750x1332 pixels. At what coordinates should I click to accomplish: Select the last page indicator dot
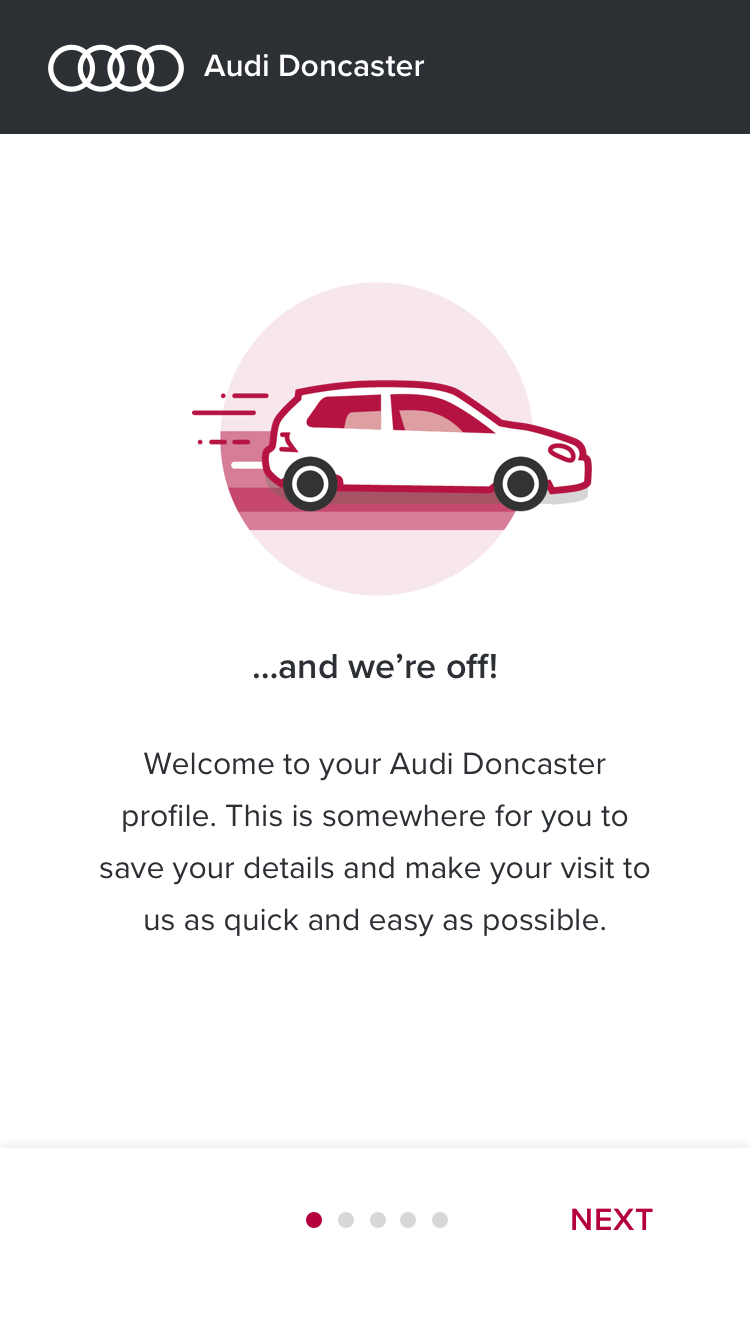(x=440, y=1220)
